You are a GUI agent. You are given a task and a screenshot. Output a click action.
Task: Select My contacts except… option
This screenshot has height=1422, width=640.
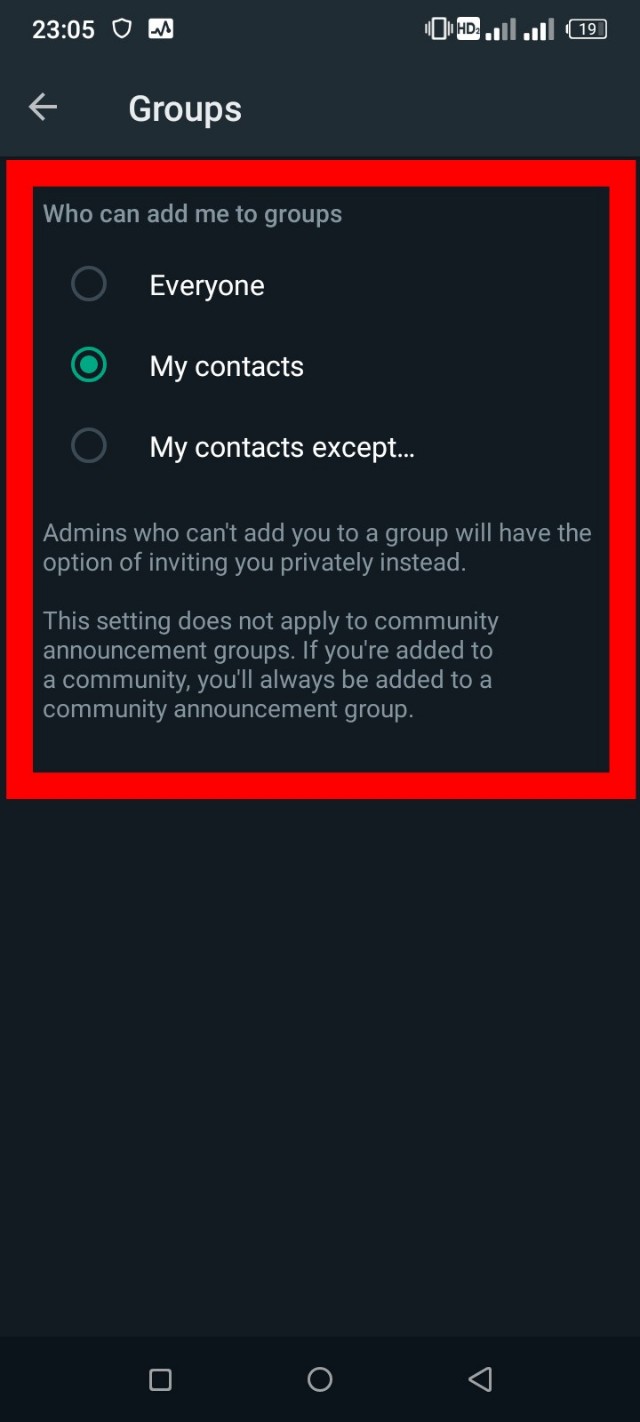tap(89, 447)
